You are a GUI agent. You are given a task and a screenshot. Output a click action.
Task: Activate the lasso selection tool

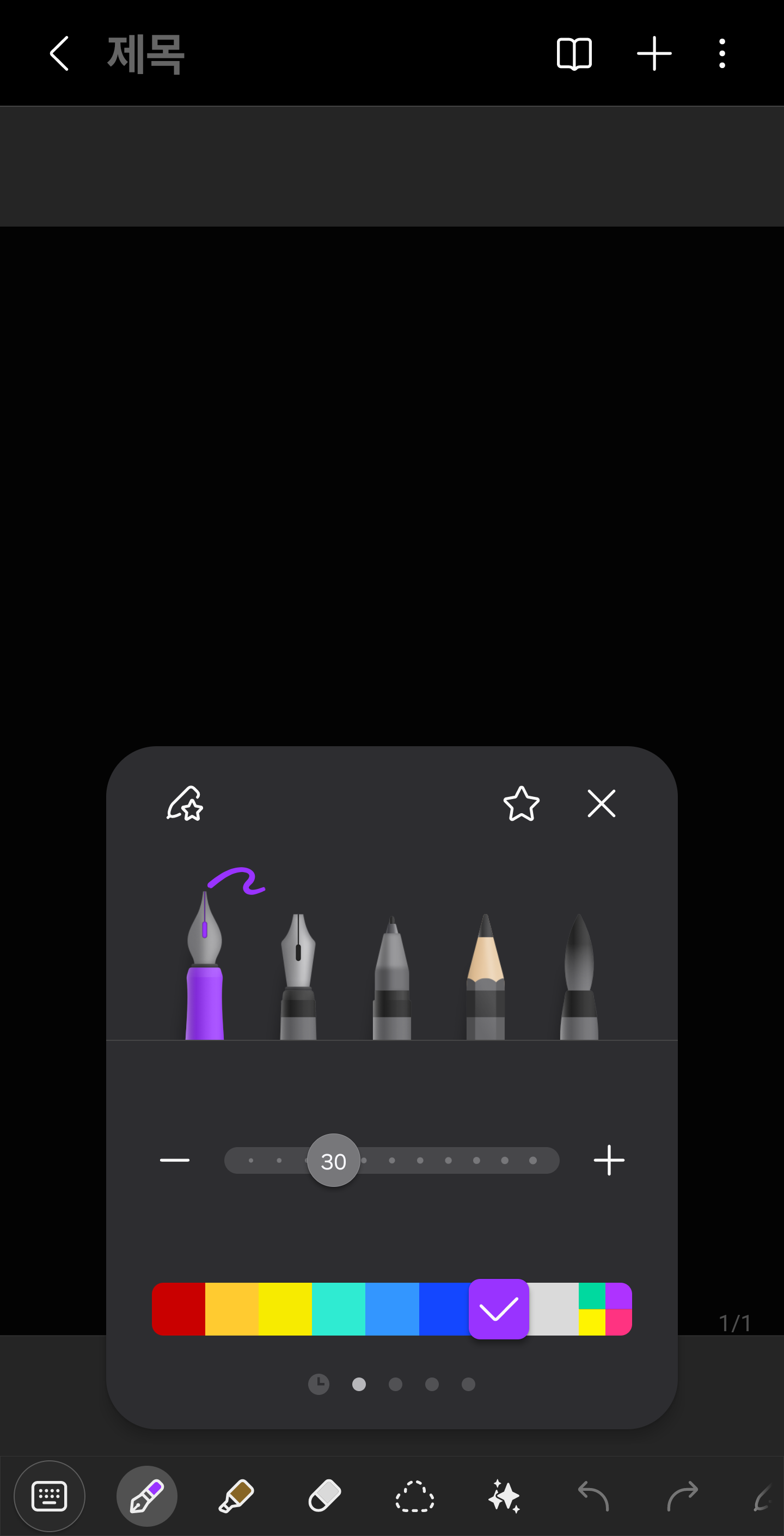414,1496
